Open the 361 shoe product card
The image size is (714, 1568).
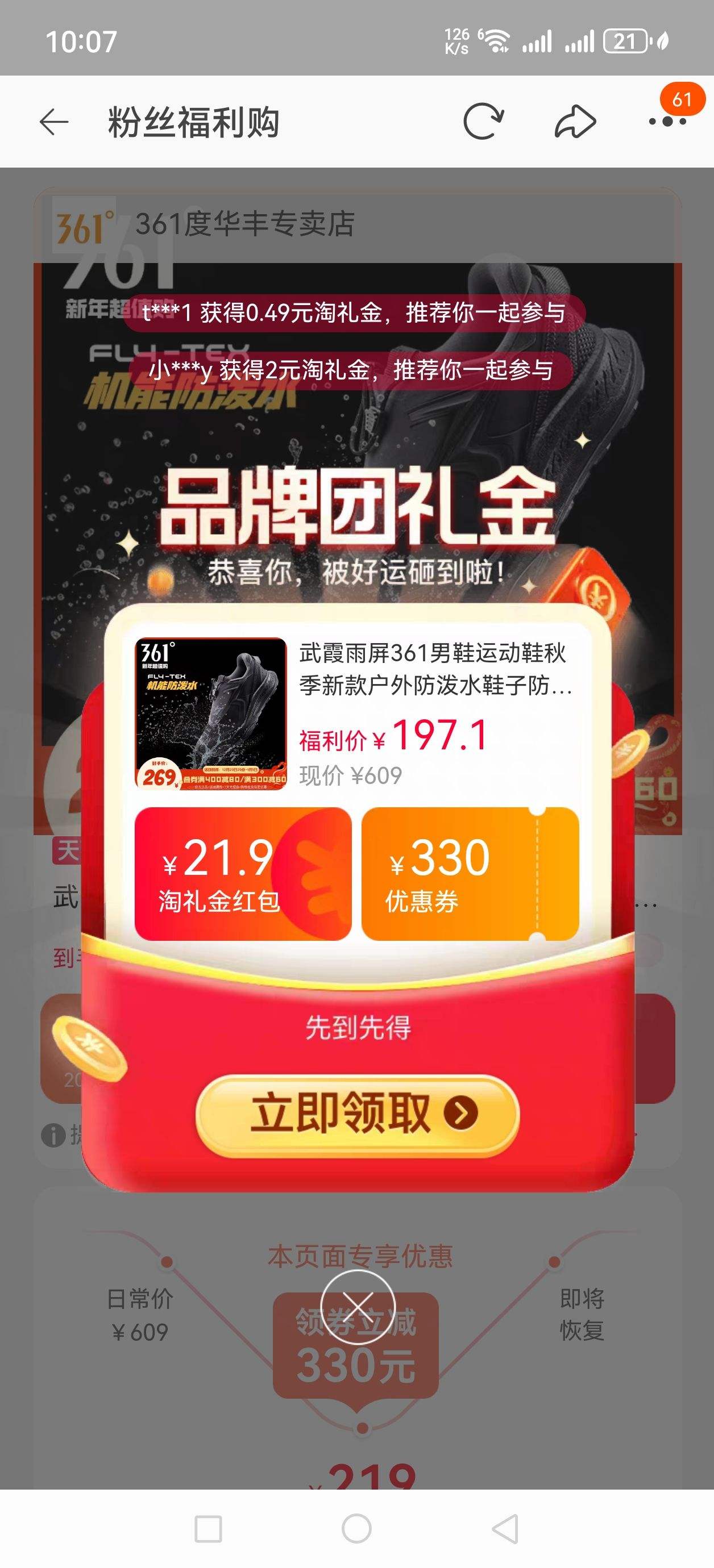(356, 714)
